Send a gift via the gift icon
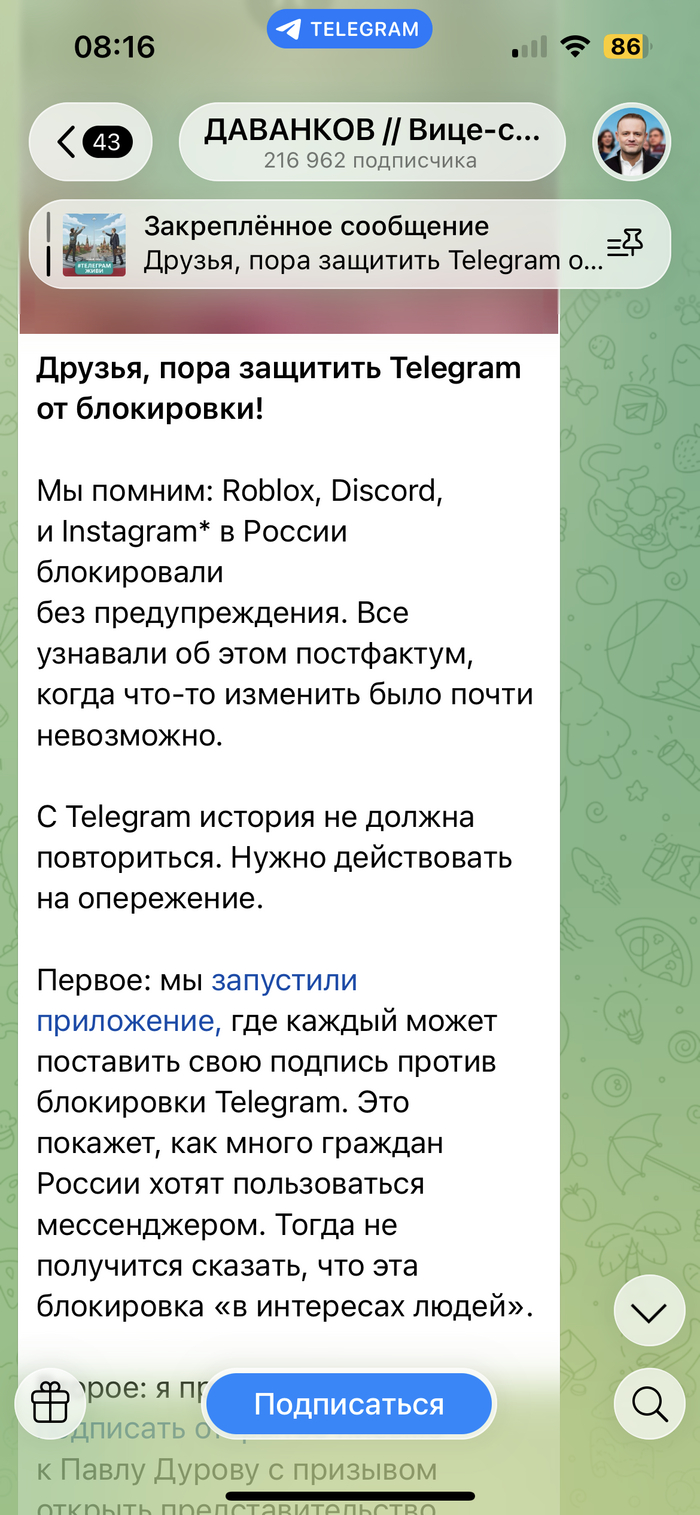 (50, 1404)
